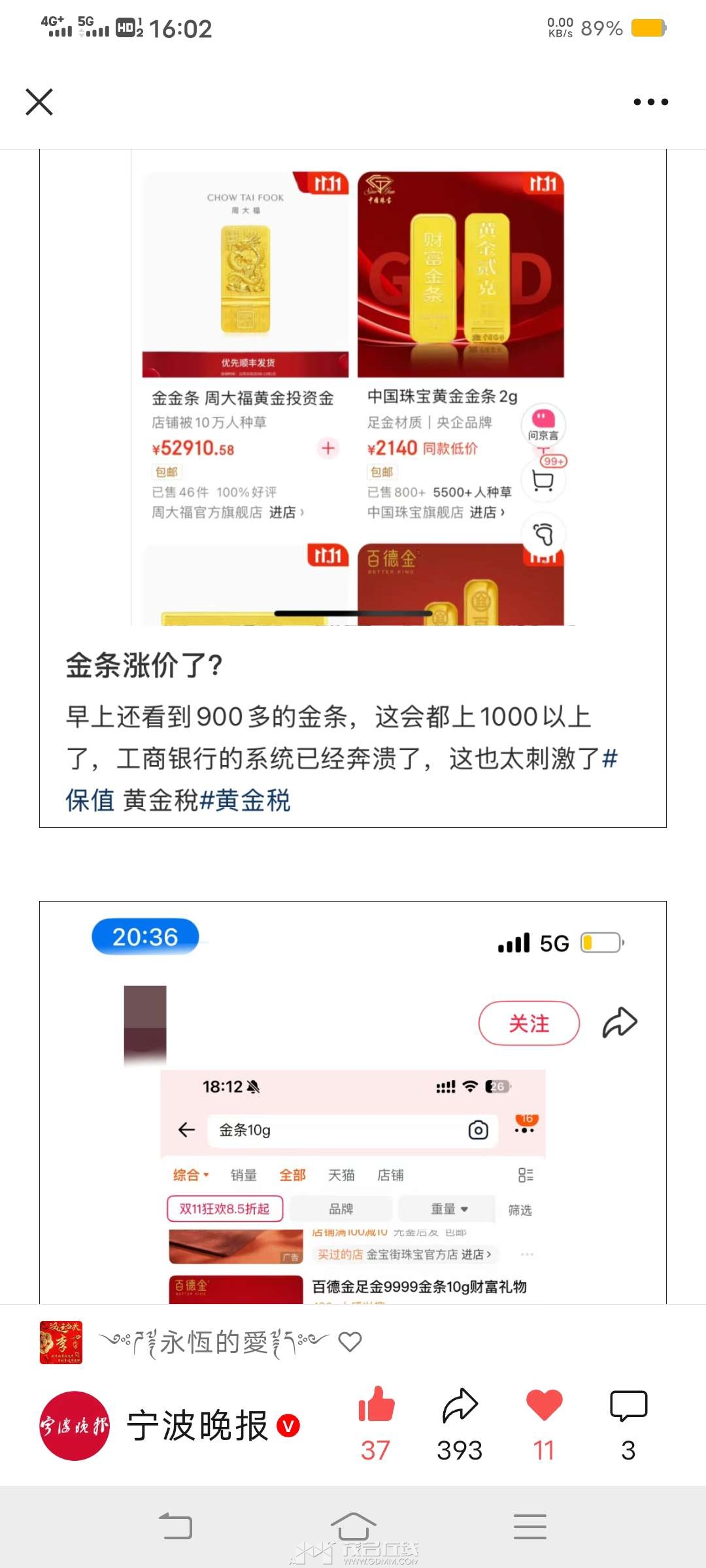Close the article page

[x=39, y=102]
